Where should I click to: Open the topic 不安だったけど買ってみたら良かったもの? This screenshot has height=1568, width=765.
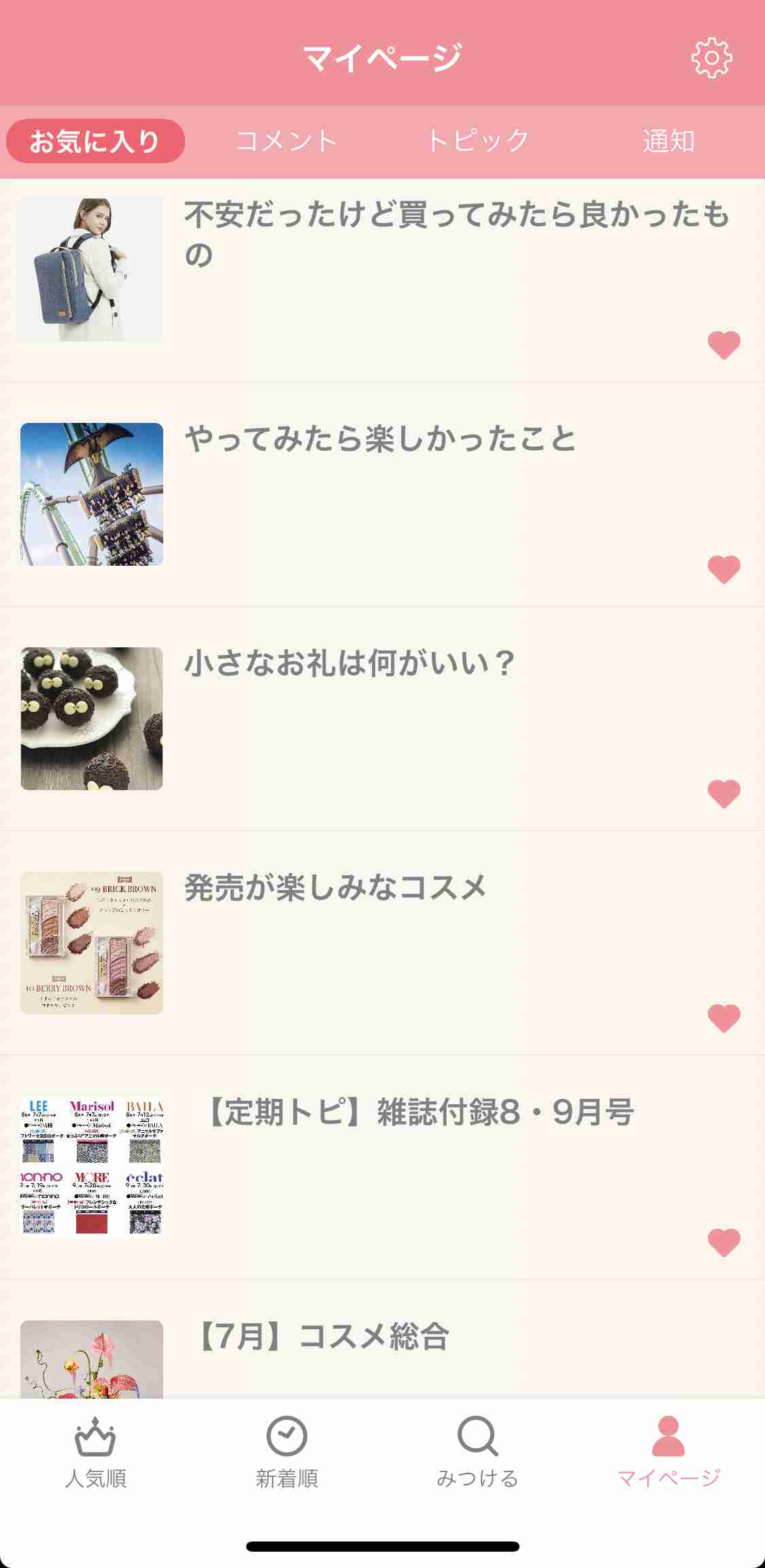pyautogui.click(x=435, y=235)
